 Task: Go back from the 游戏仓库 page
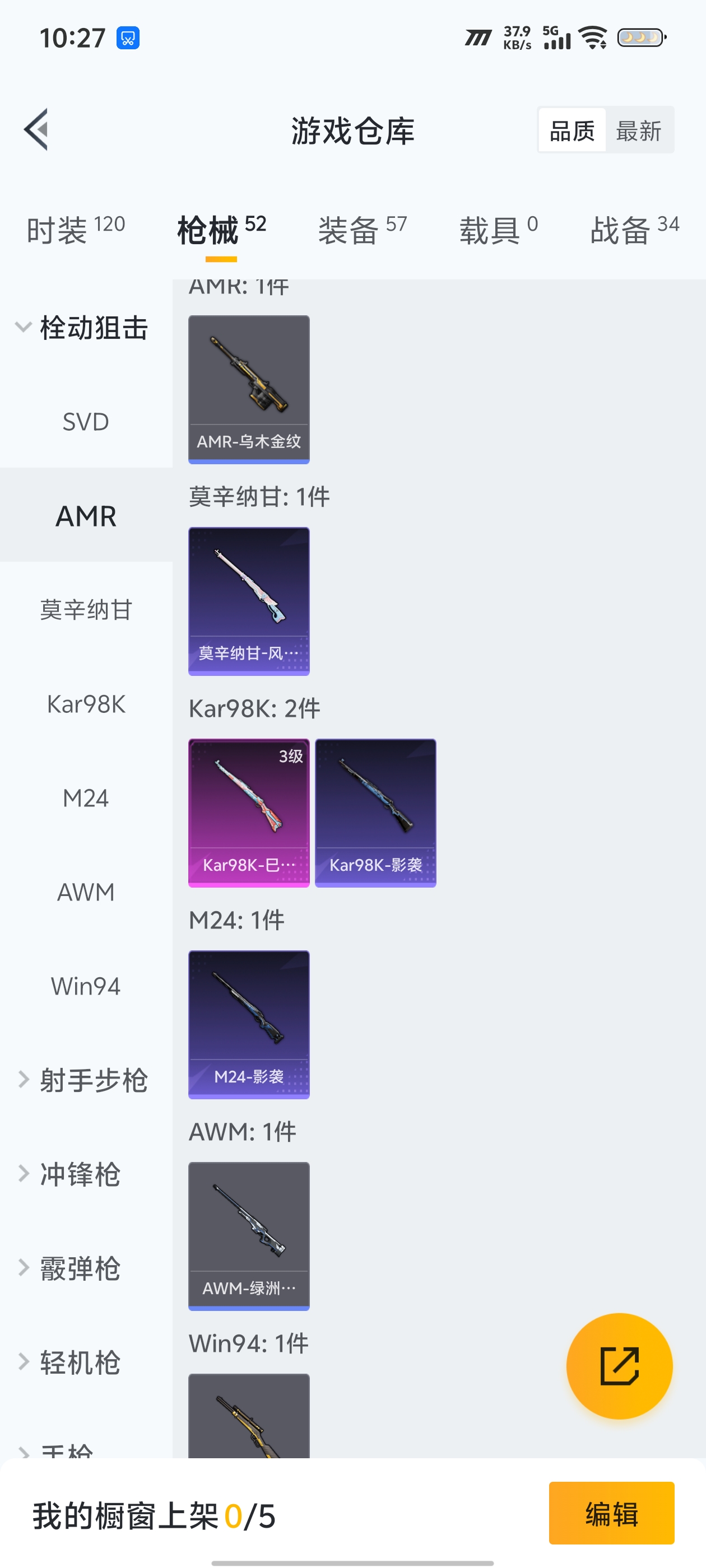tap(36, 130)
